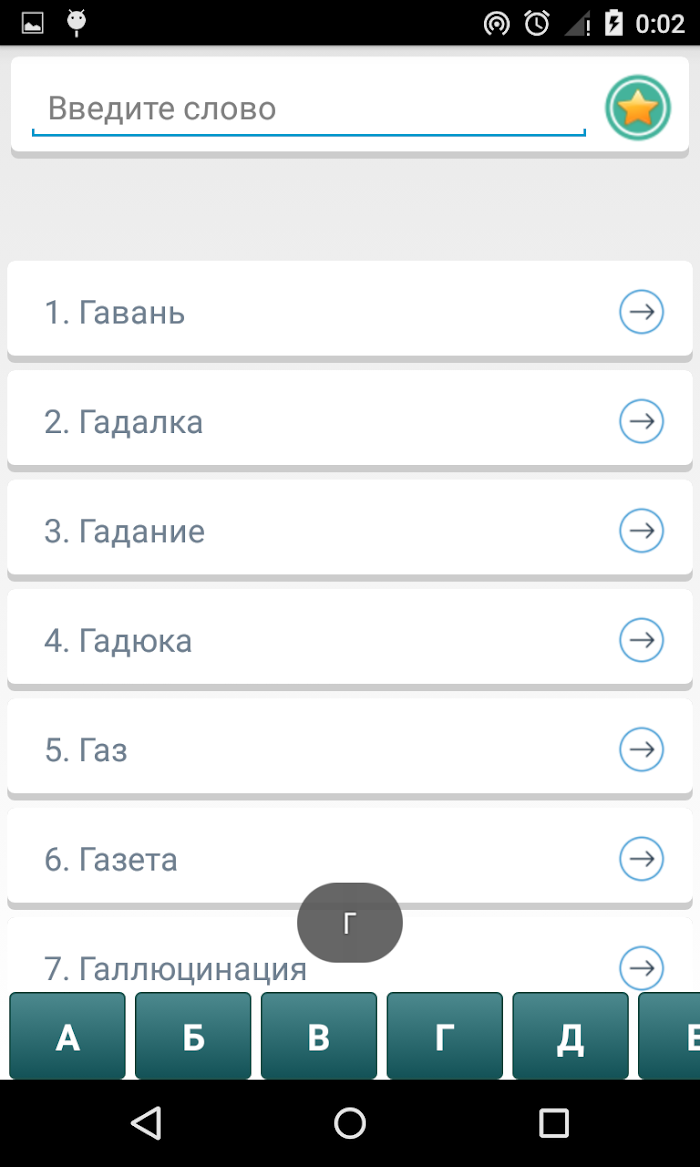Viewport: 700px width, 1167px height.
Task: Choose the letter А button
Action: coord(68,1035)
